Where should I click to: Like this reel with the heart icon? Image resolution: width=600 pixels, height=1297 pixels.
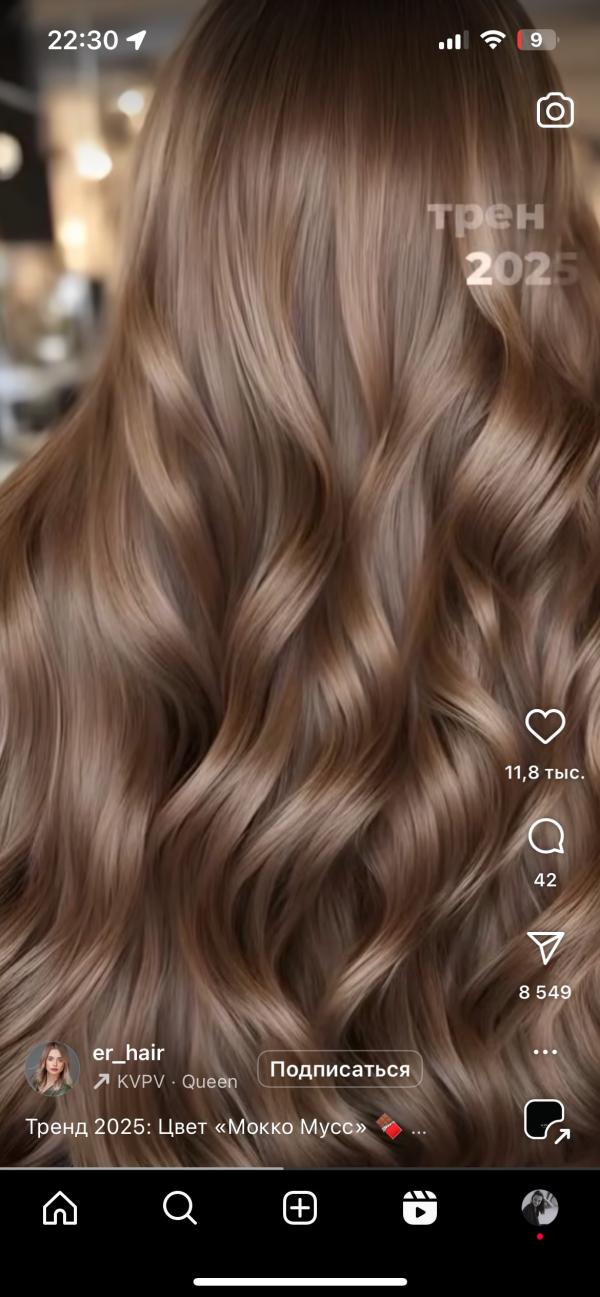(x=545, y=727)
